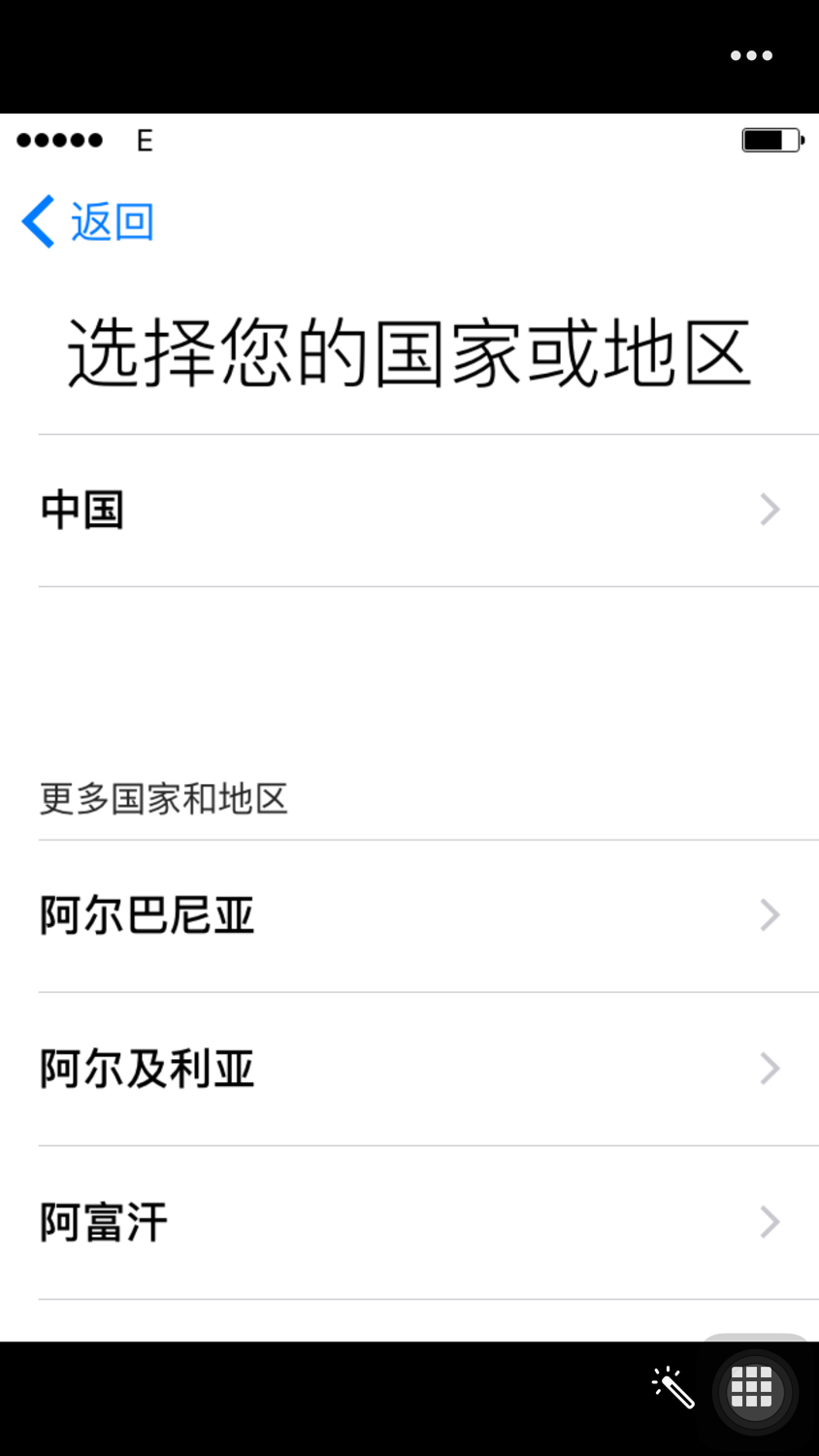Select 阿尔巴尼亚 from the country list
The width and height of the screenshot is (819, 1456).
(409, 914)
